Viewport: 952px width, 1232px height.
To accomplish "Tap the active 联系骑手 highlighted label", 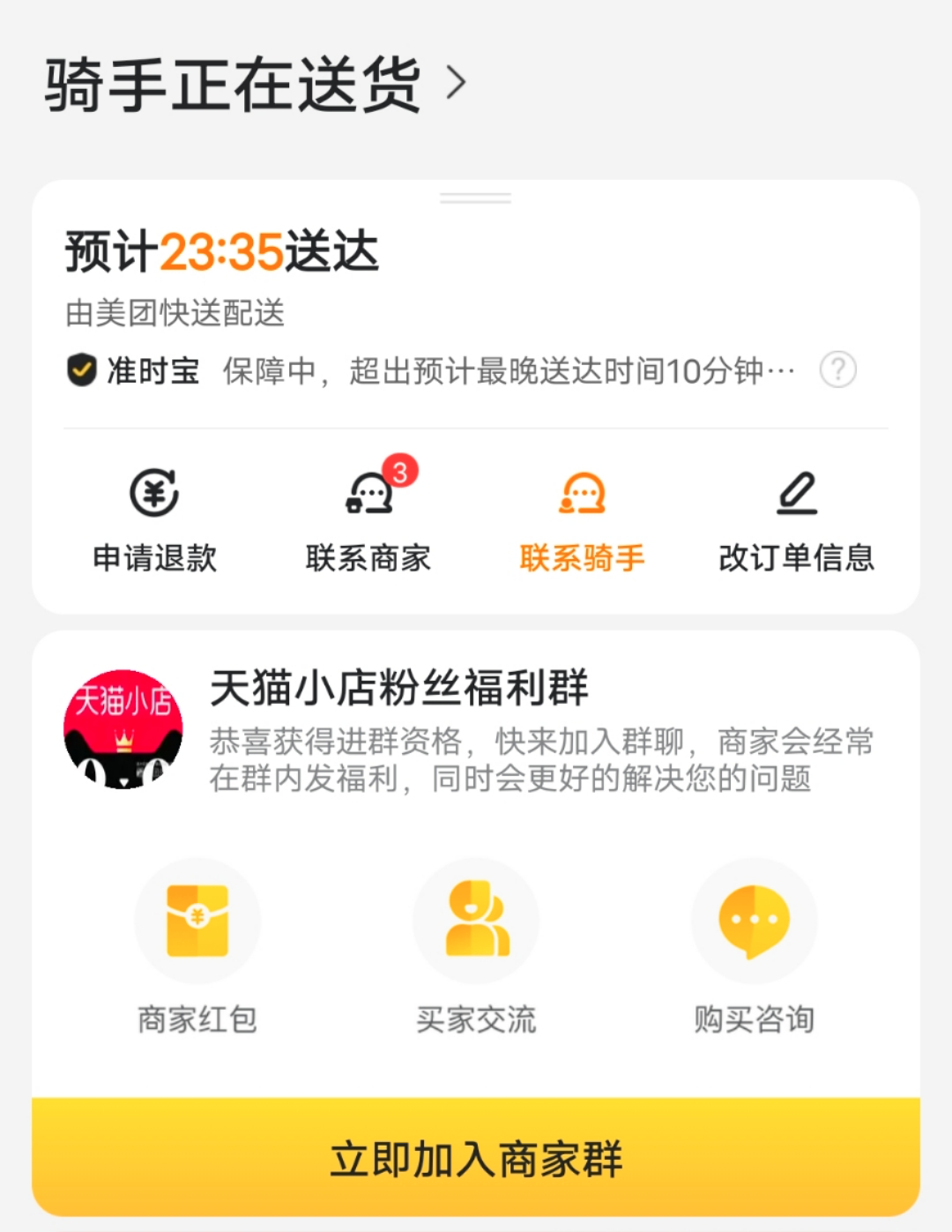I will pyautogui.click(x=582, y=557).
